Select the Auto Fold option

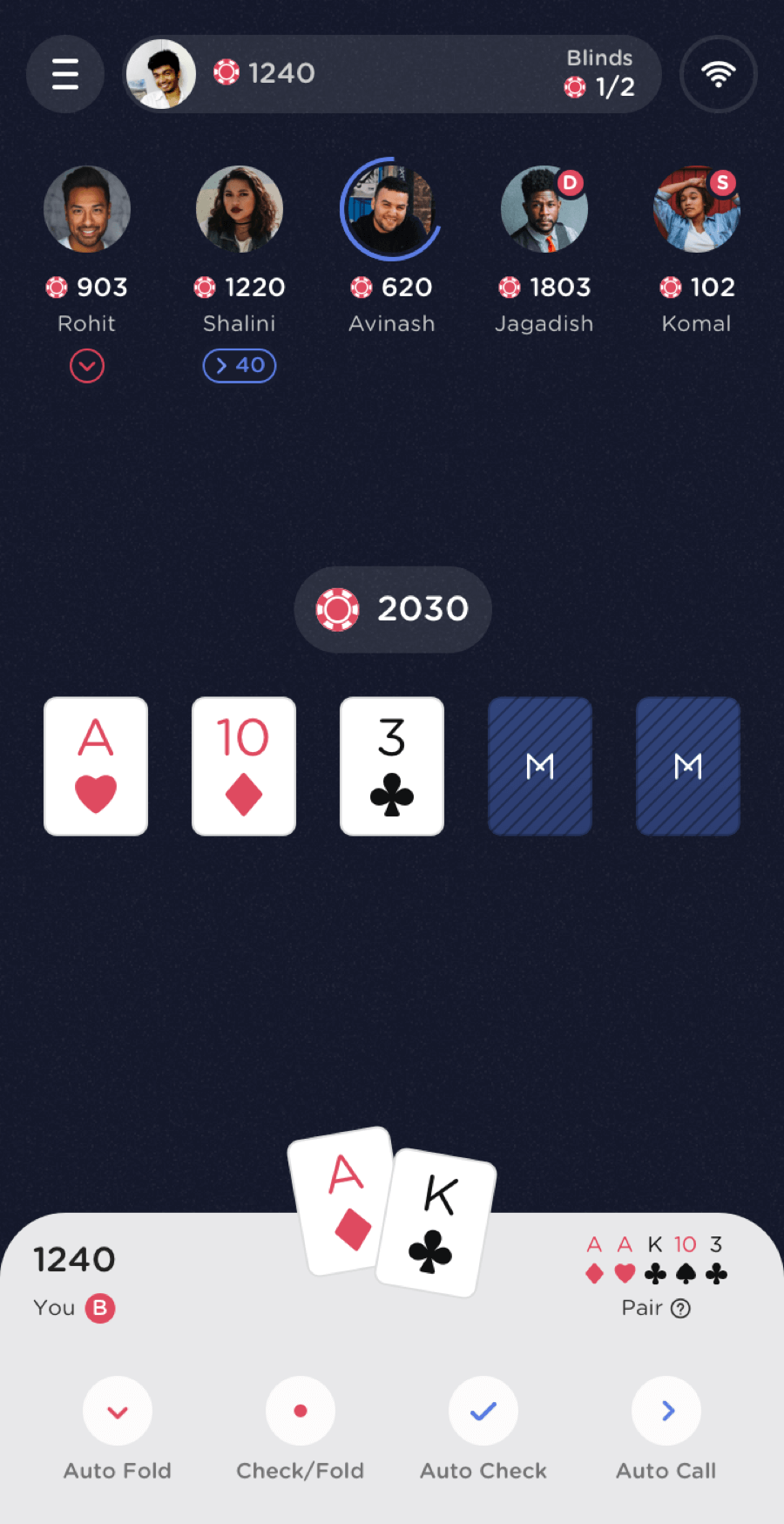(x=118, y=1411)
